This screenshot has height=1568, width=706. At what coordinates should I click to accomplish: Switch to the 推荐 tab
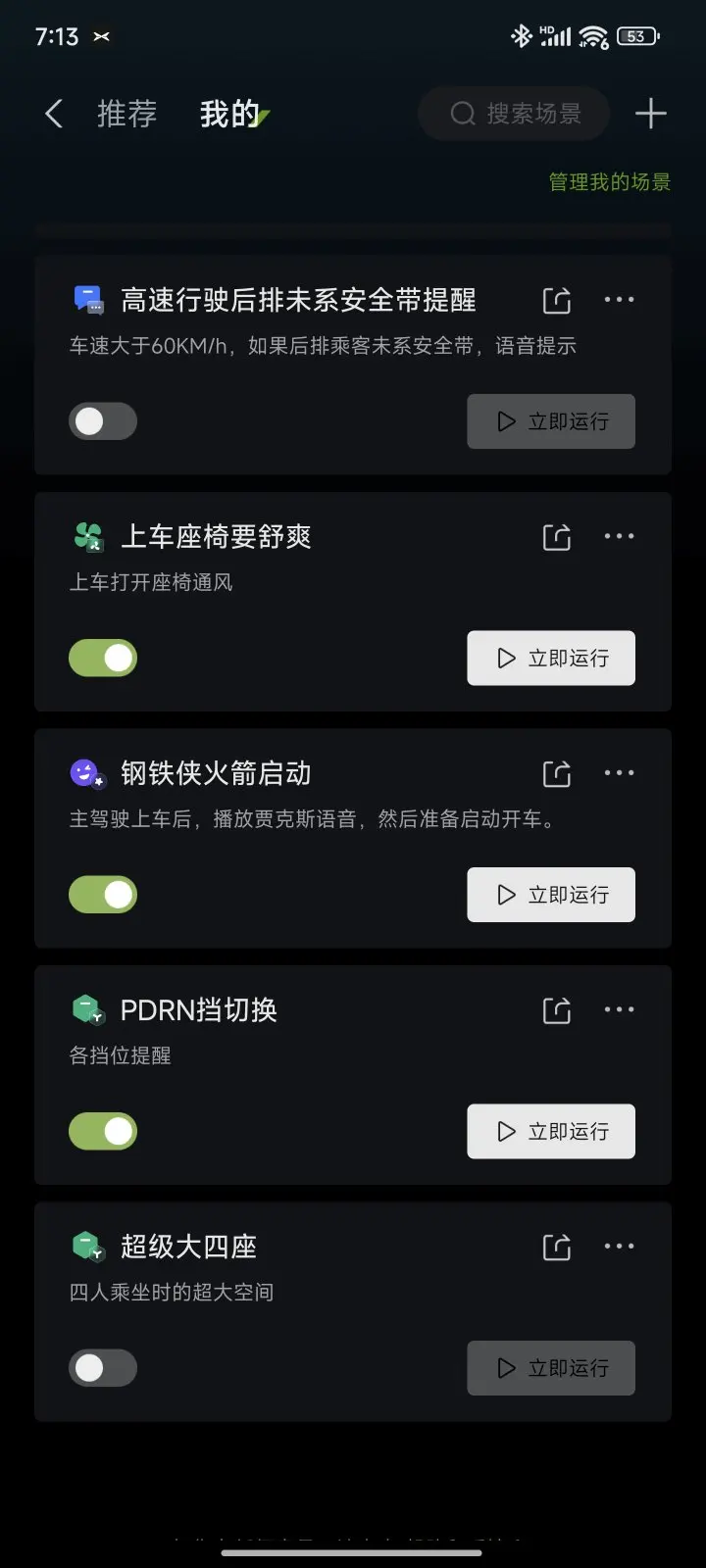click(x=126, y=114)
